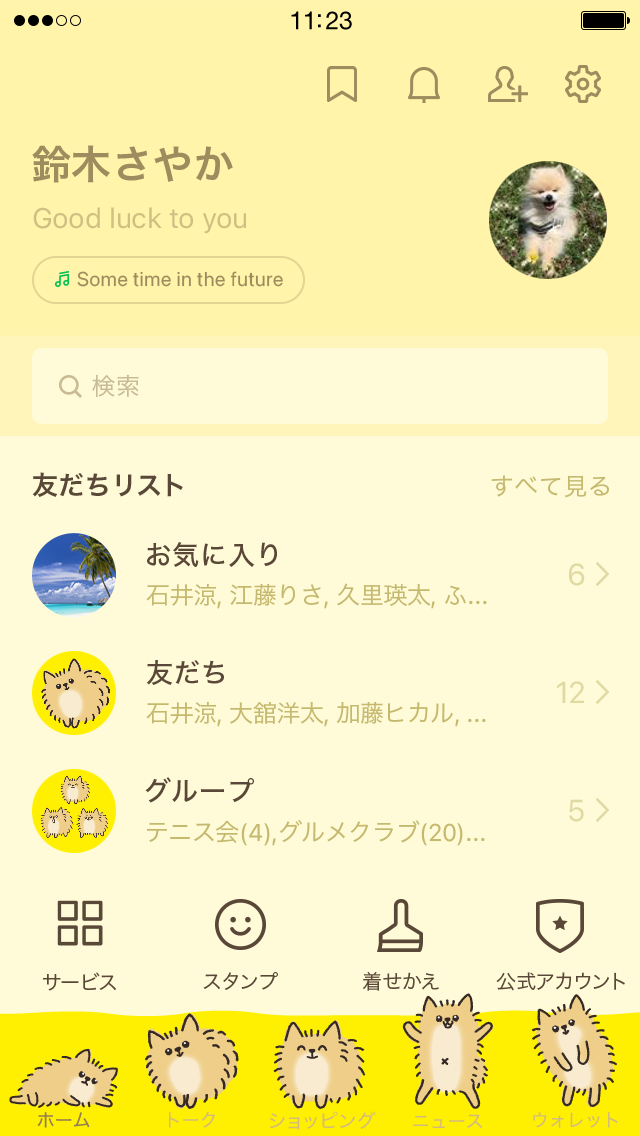
Task: Open the settings gear
Action: click(583, 85)
